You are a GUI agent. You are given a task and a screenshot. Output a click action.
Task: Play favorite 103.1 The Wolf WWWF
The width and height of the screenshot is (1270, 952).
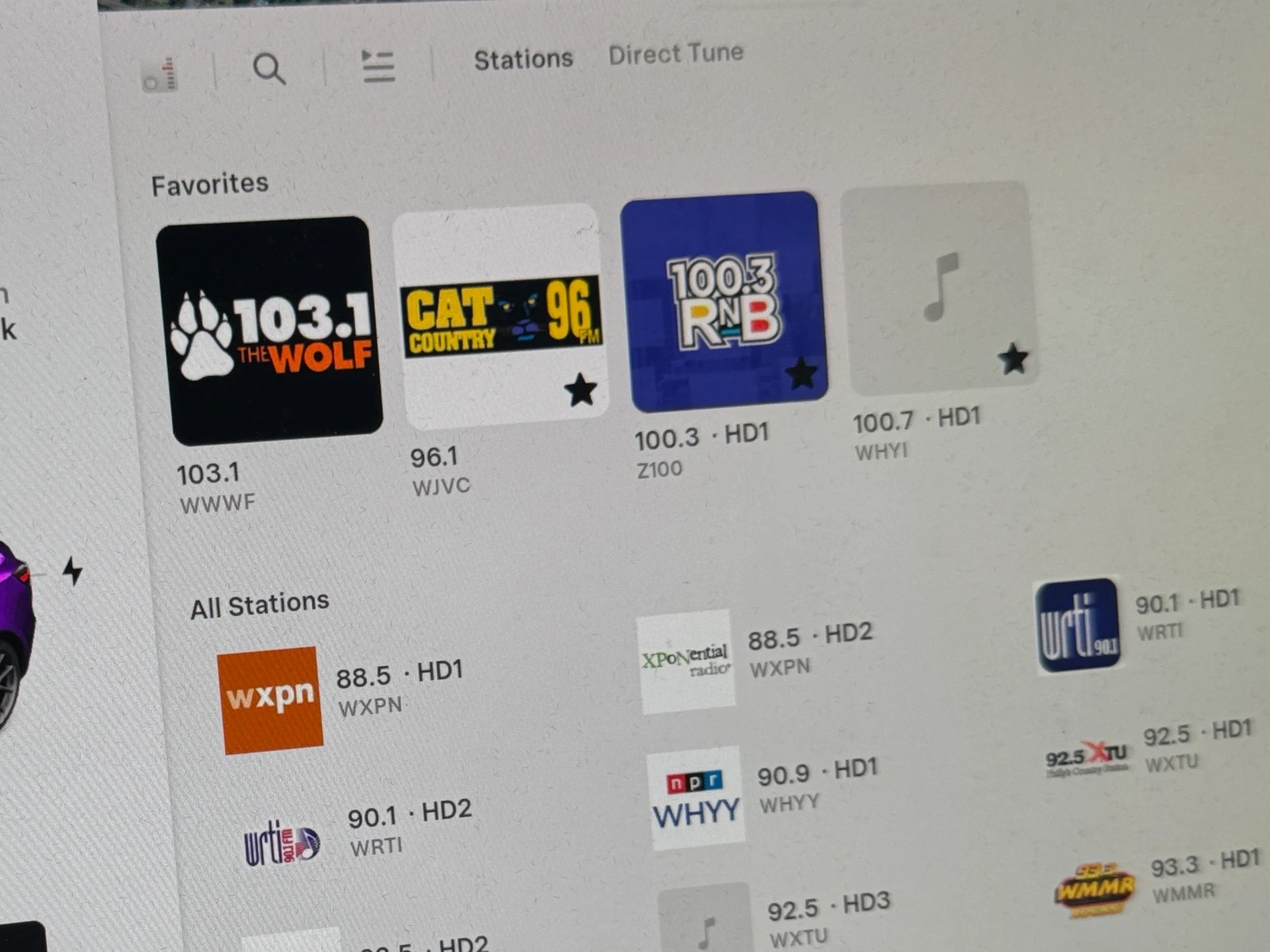(x=270, y=330)
